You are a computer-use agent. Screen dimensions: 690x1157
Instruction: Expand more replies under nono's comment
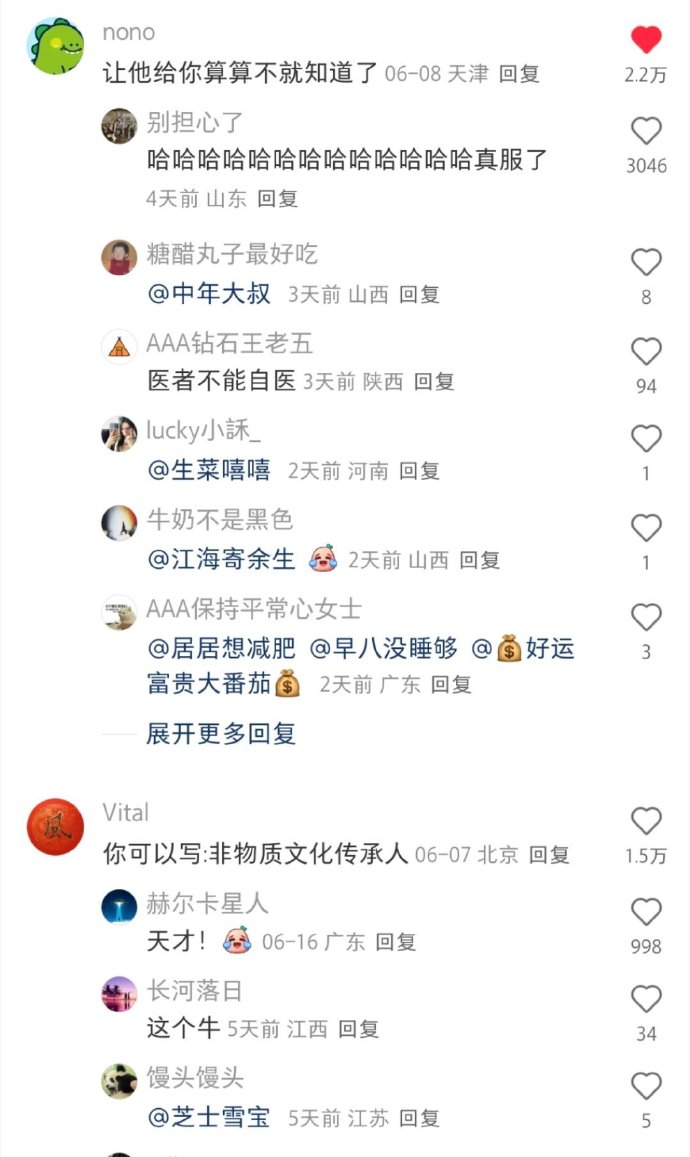pyautogui.click(x=221, y=734)
